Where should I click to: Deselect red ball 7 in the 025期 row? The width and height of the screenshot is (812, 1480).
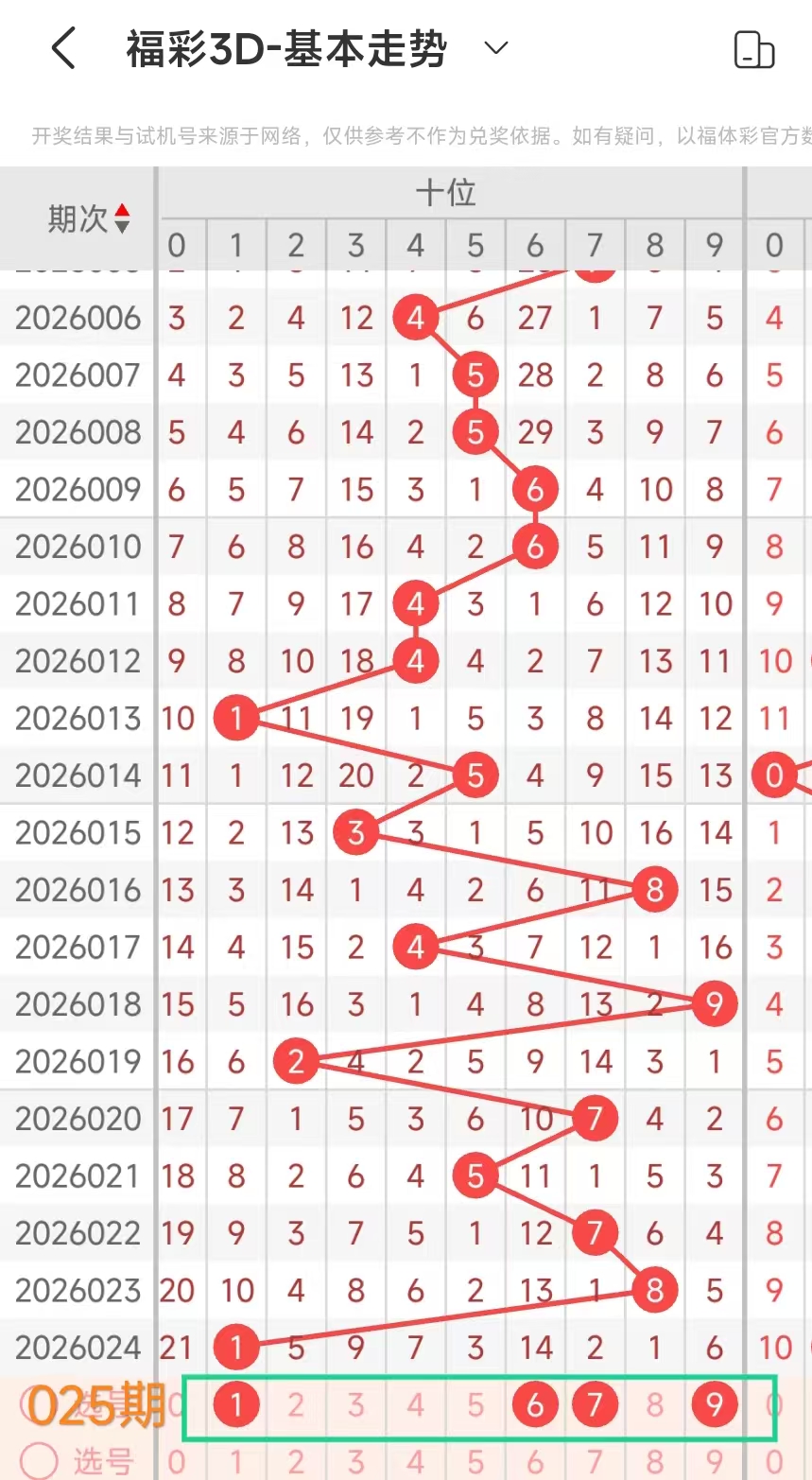[x=595, y=1405]
